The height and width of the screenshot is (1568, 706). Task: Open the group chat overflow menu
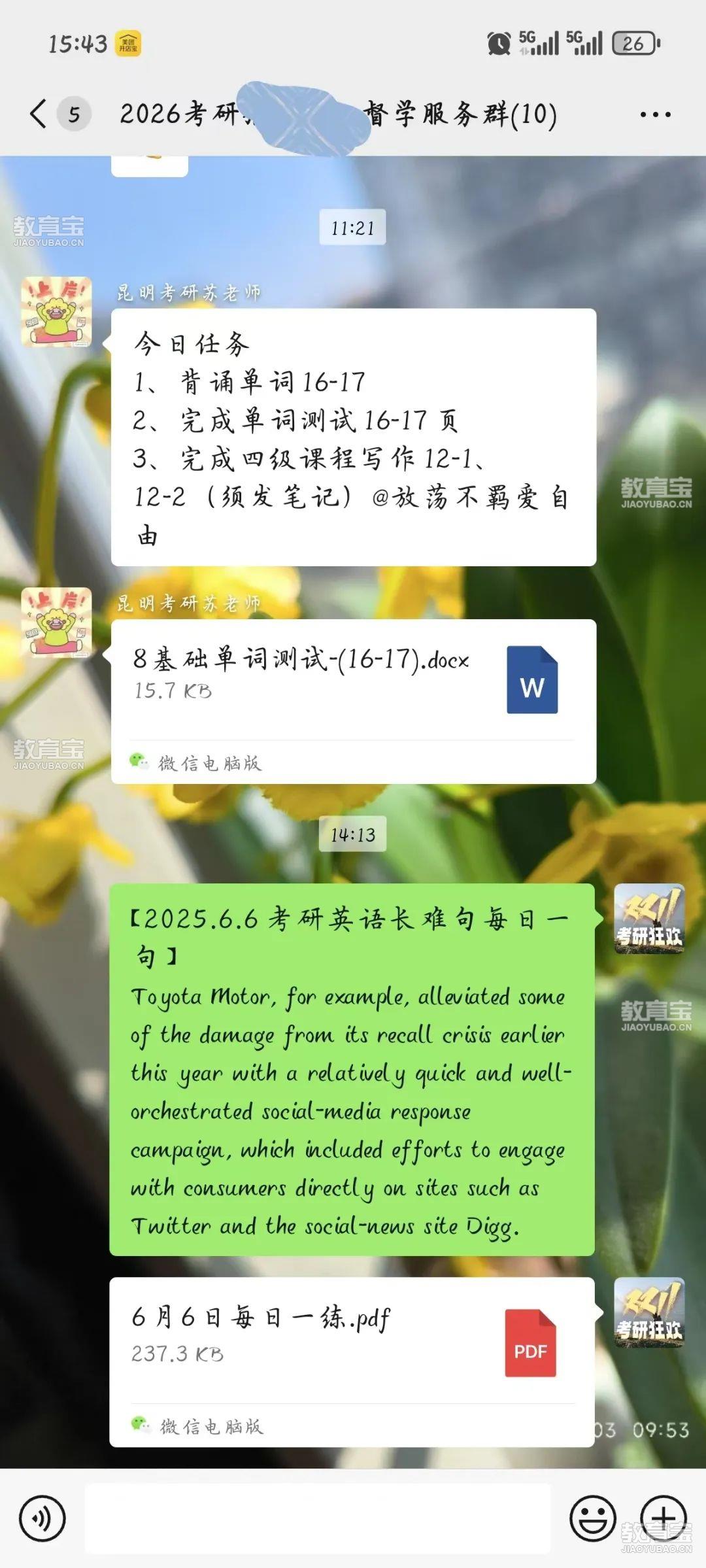point(655,114)
